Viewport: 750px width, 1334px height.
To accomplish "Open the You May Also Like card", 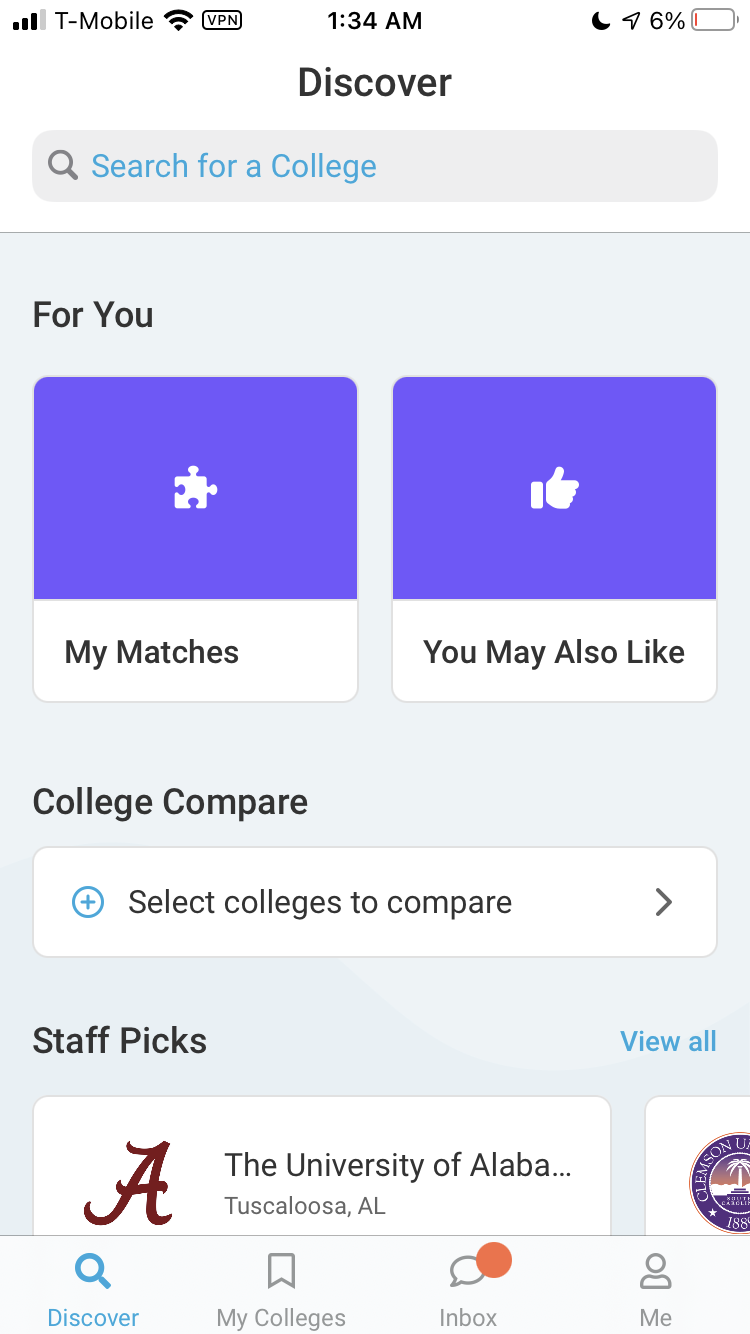I will [x=554, y=539].
